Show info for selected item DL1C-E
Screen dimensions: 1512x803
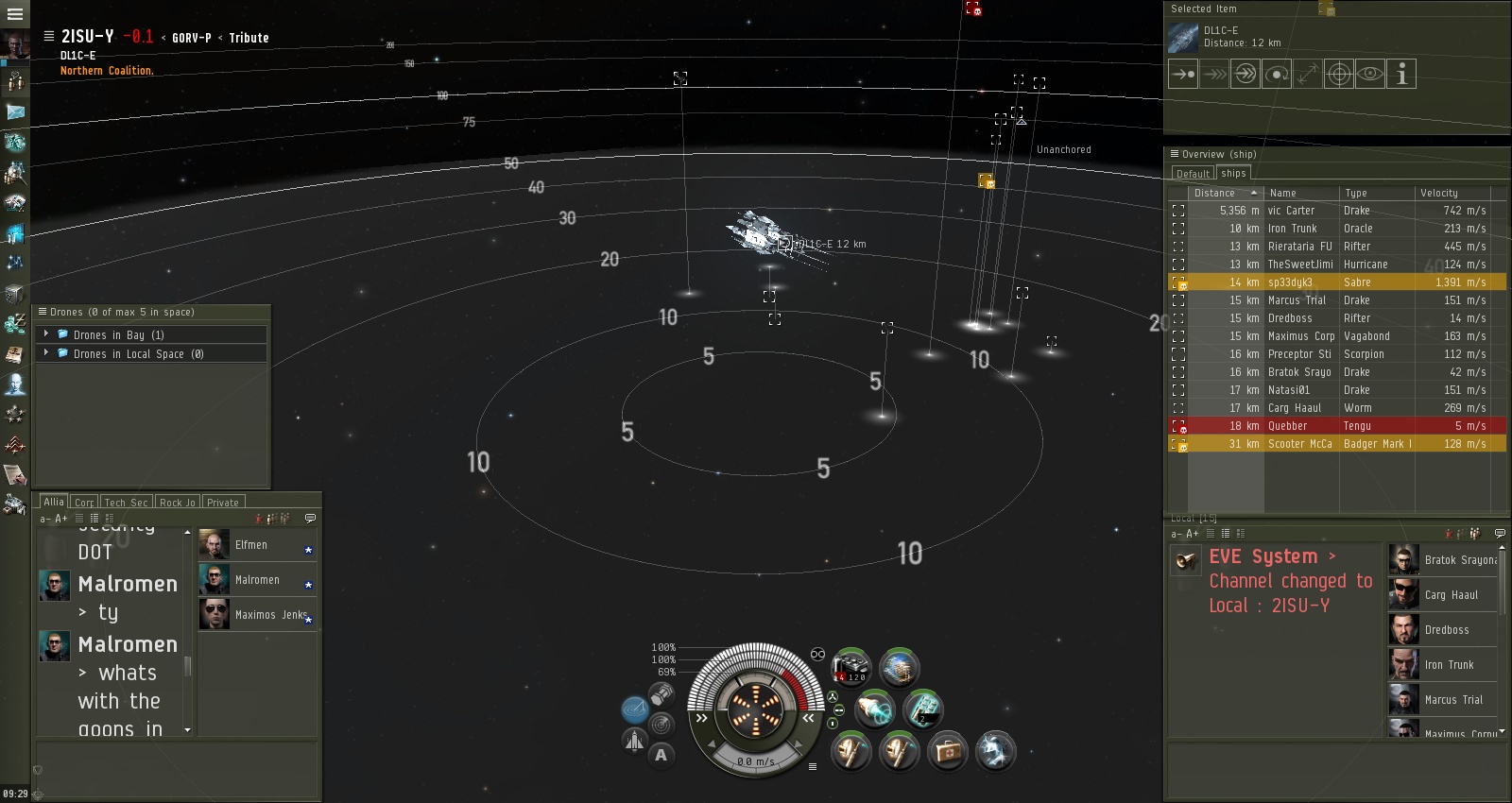1401,74
